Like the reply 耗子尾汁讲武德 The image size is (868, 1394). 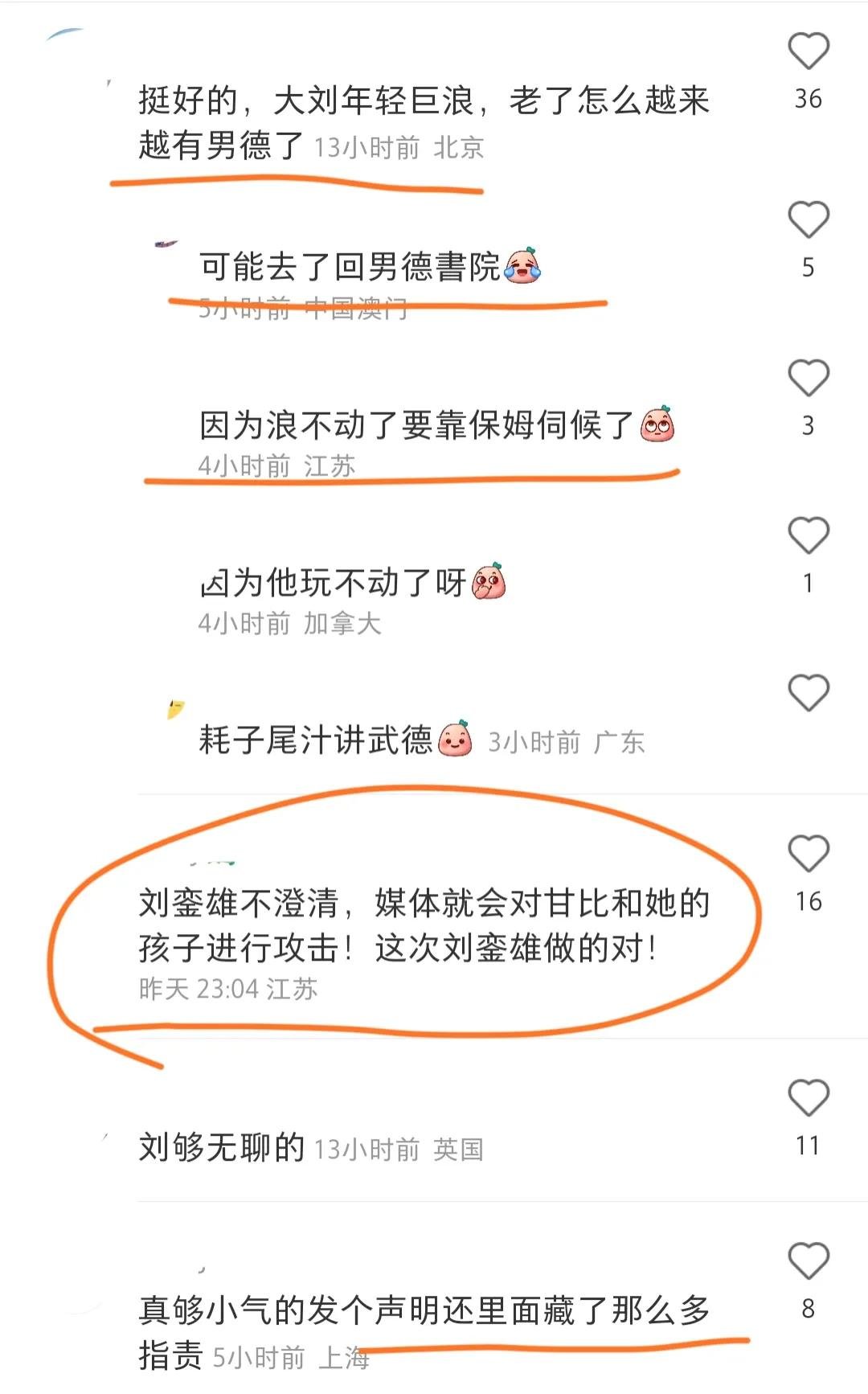(x=808, y=693)
